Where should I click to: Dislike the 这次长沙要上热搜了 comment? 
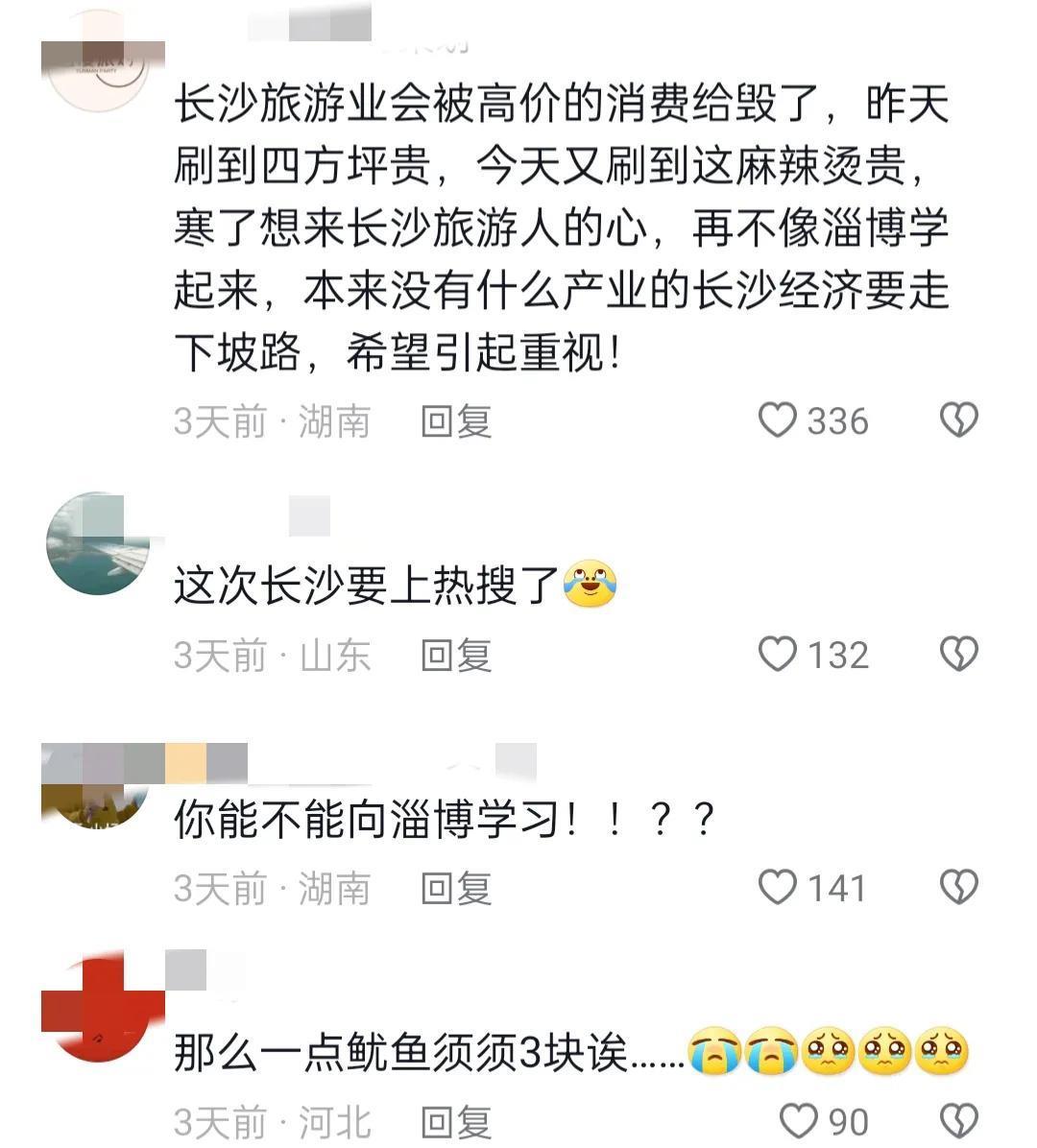tap(958, 655)
